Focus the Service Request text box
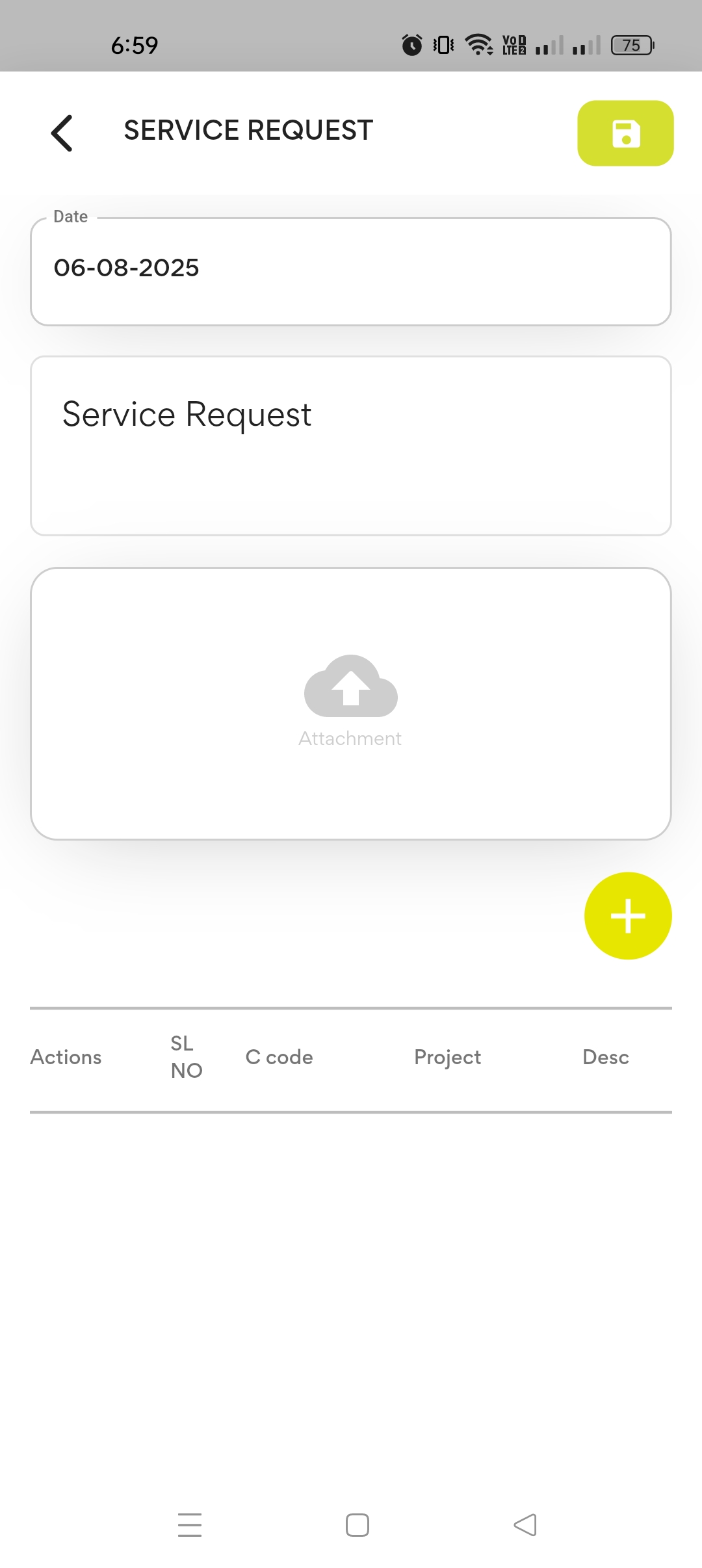Viewport: 702px width, 1568px height. (x=350, y=445)
